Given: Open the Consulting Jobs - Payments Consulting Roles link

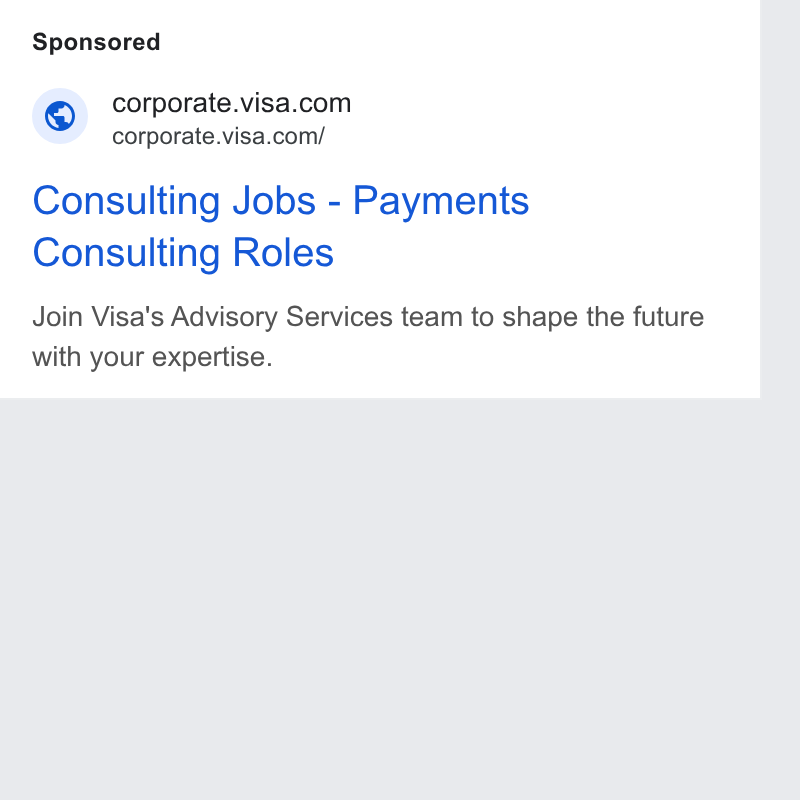Looking at the screenshot, I should click(281, 226).
